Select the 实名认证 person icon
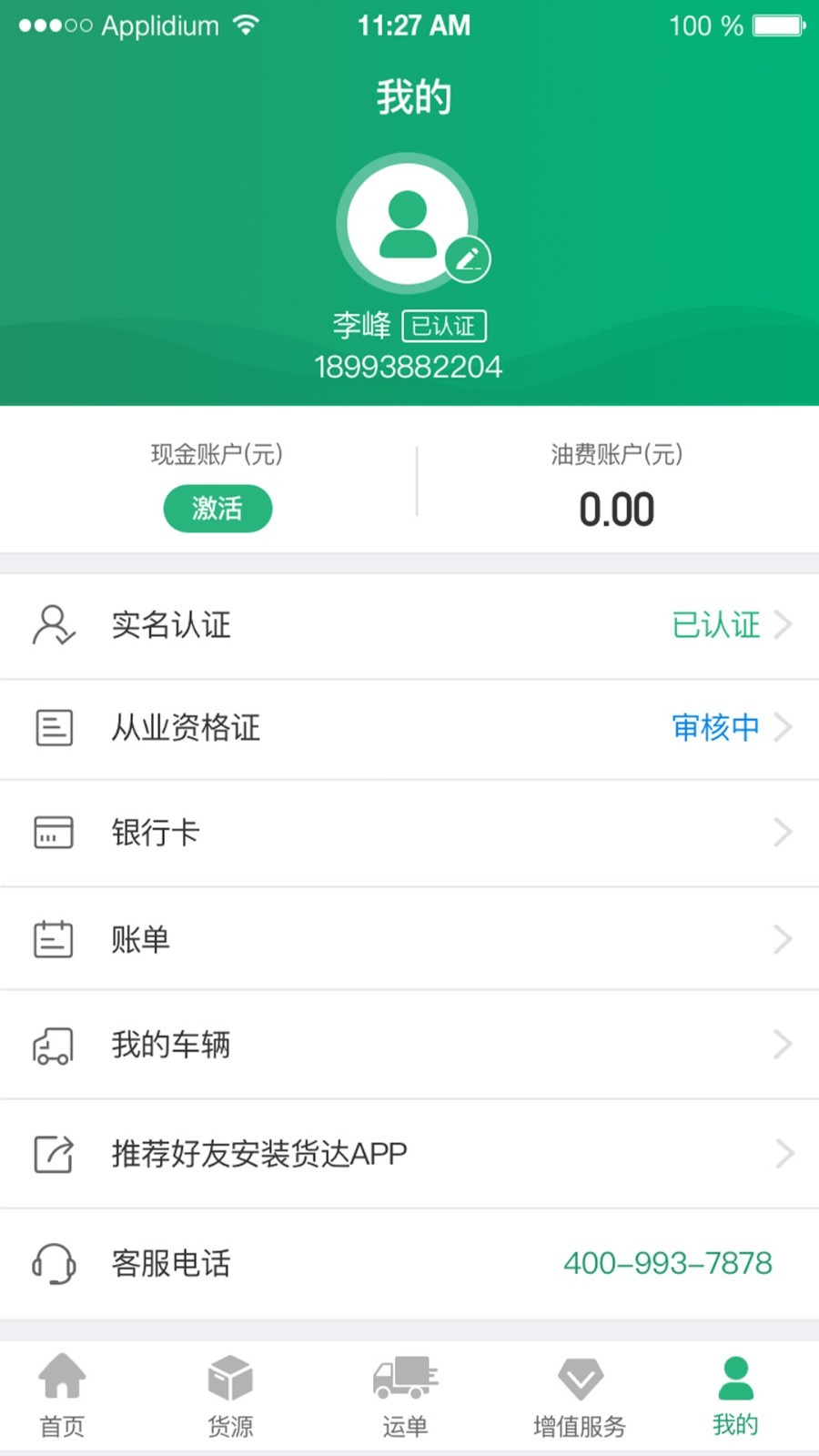This screenshot has width=819, height=1456. pyautogui.click(x=53, y=625)
